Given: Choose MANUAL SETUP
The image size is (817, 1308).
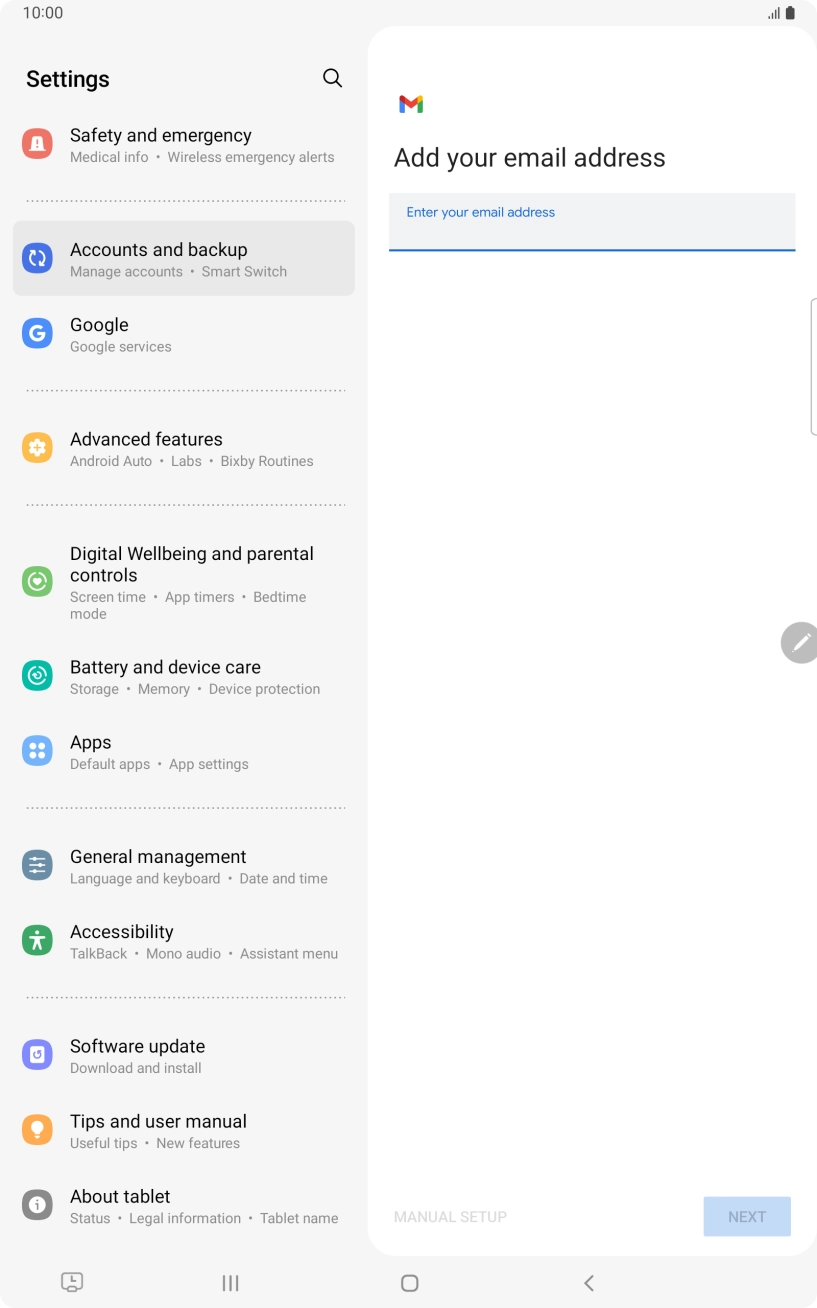Looking at the screenshot, I should click(450, 1217).
